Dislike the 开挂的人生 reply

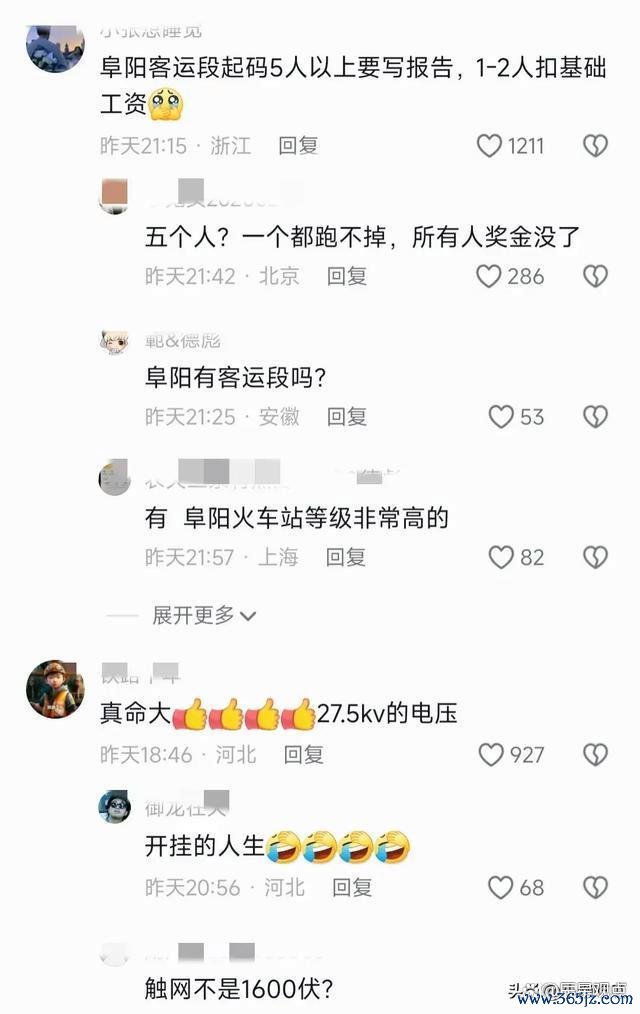pos(596,886)
